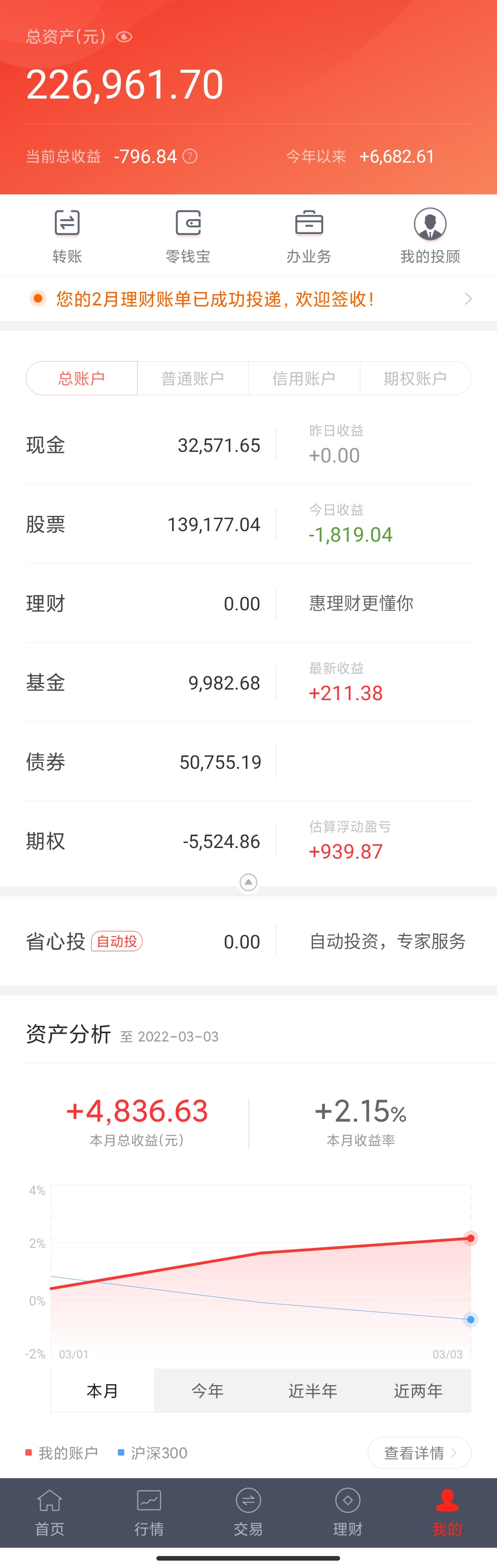
Task: Open the 2月理财账单 notification banner
Action: (248, 299)
